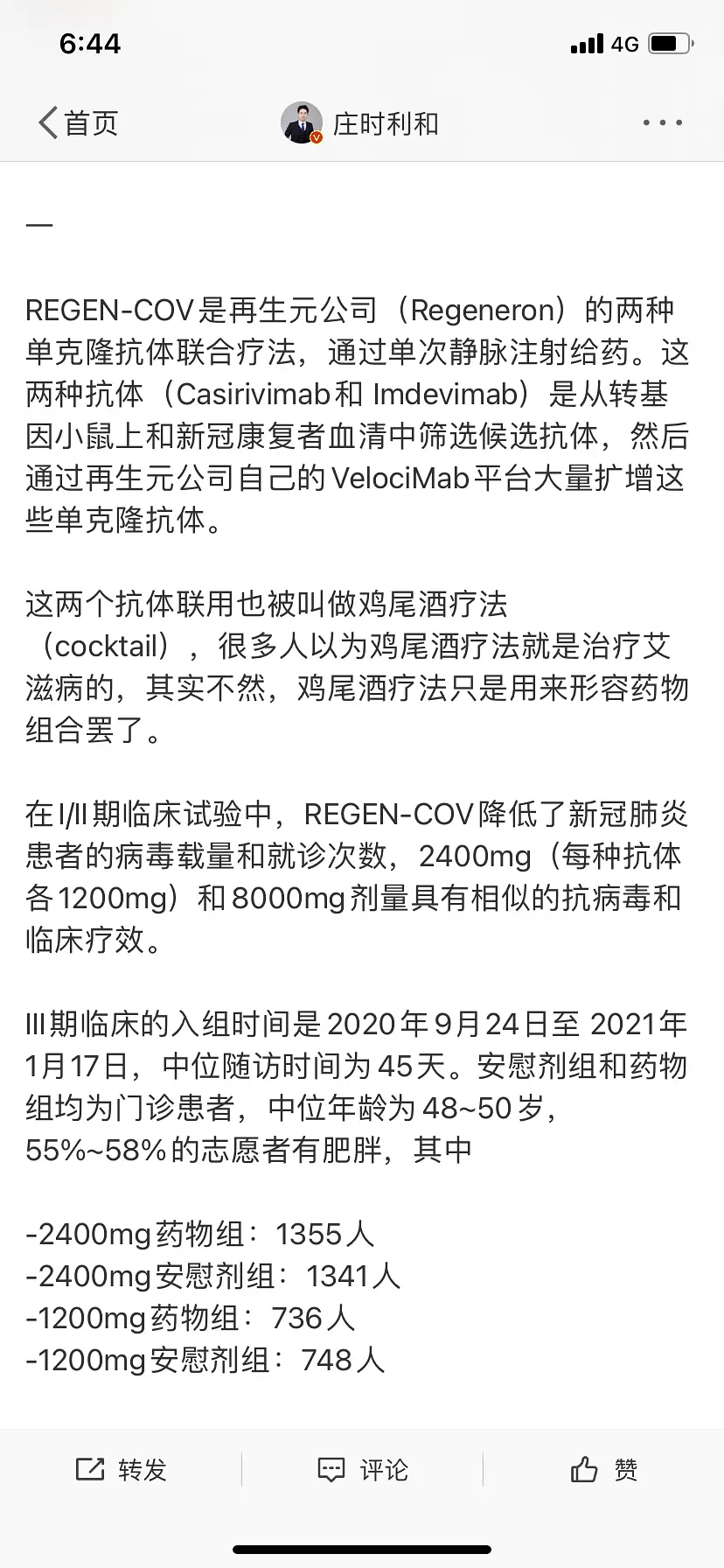This screenshot has height=1568, width=724.
Task: Repost this post with 转发
Action: 121,1469
